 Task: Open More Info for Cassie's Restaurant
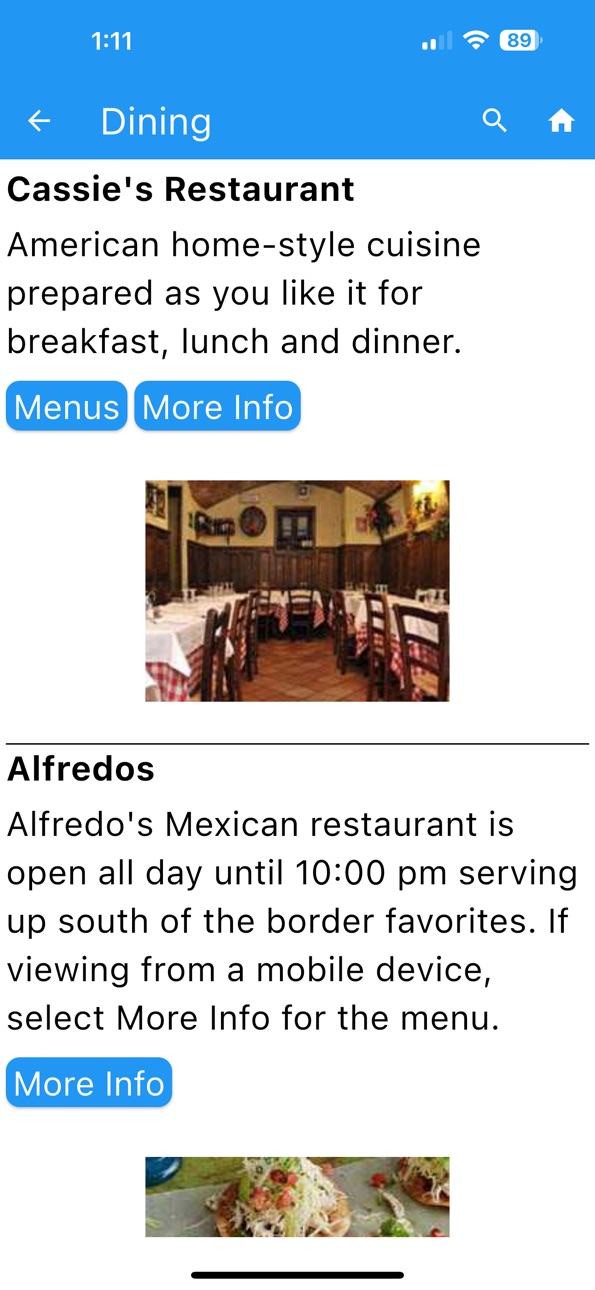pos(217,406)
